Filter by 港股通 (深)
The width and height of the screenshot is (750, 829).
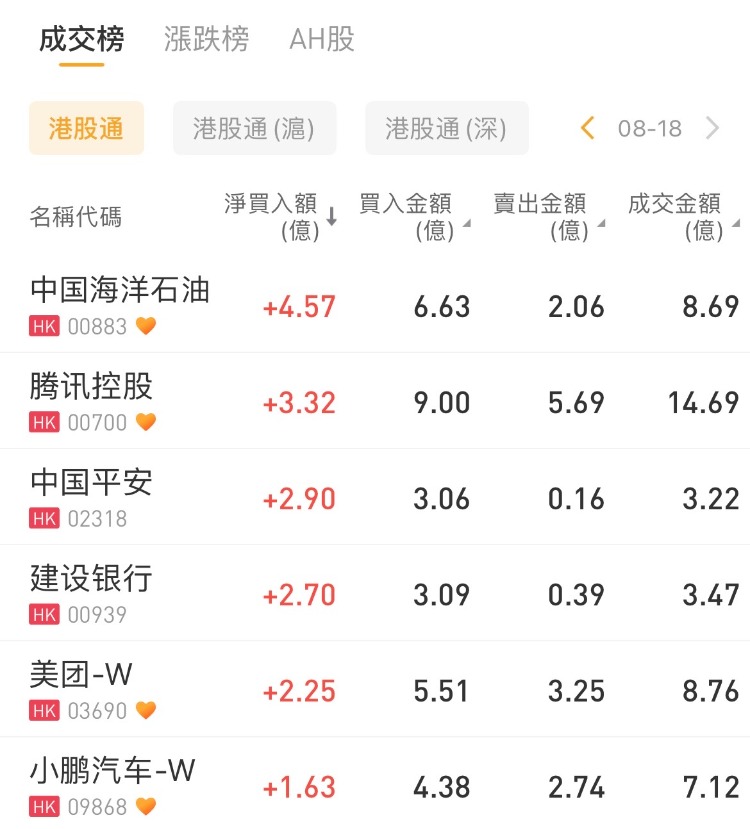[x=446, y=128]
